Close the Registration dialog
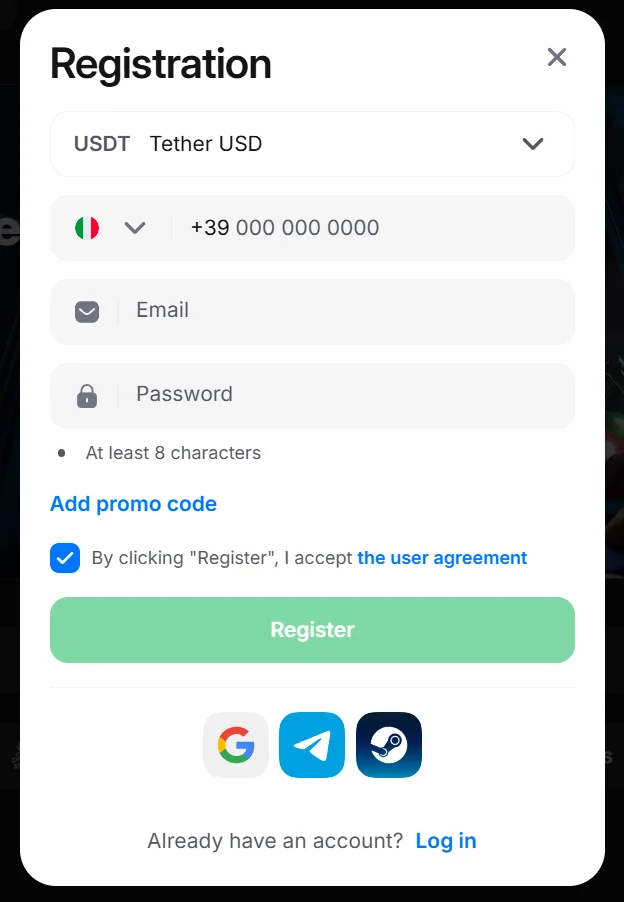The image size is (624, 902). coord(557,58)
